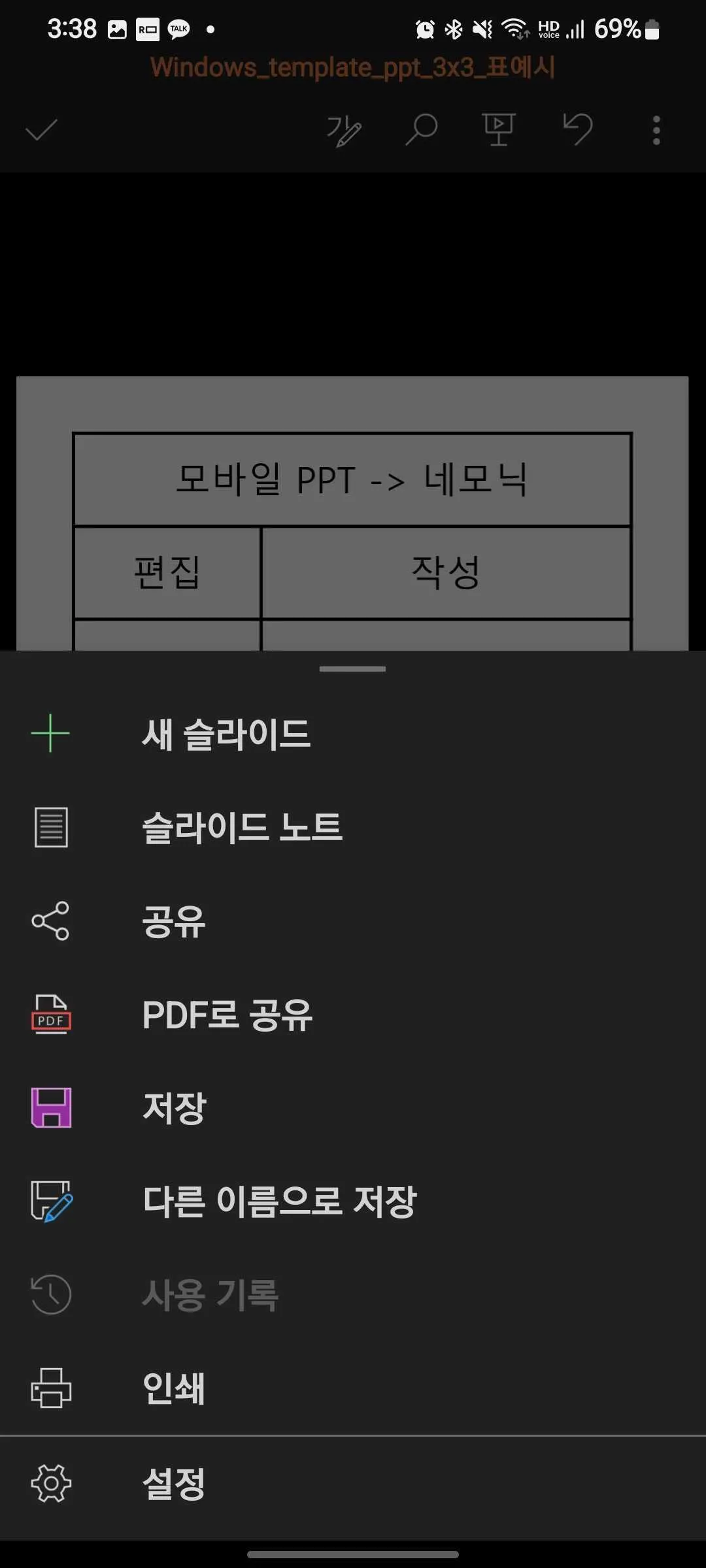Undo the last action
Viewport: 706px width, 1568px height.
[x=578, y=129]
